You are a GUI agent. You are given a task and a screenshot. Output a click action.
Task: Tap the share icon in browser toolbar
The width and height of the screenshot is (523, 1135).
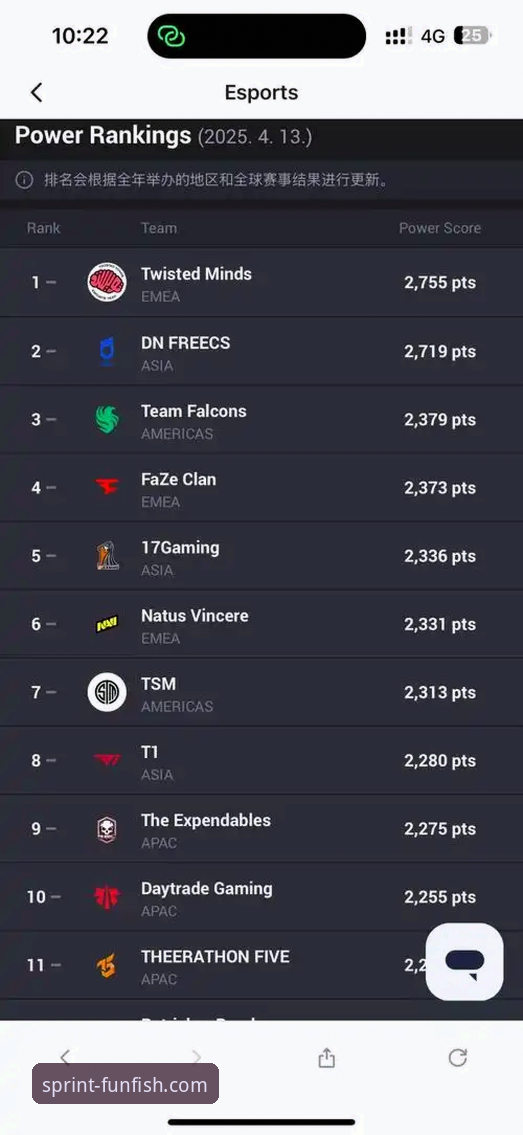pos(326,1058)
